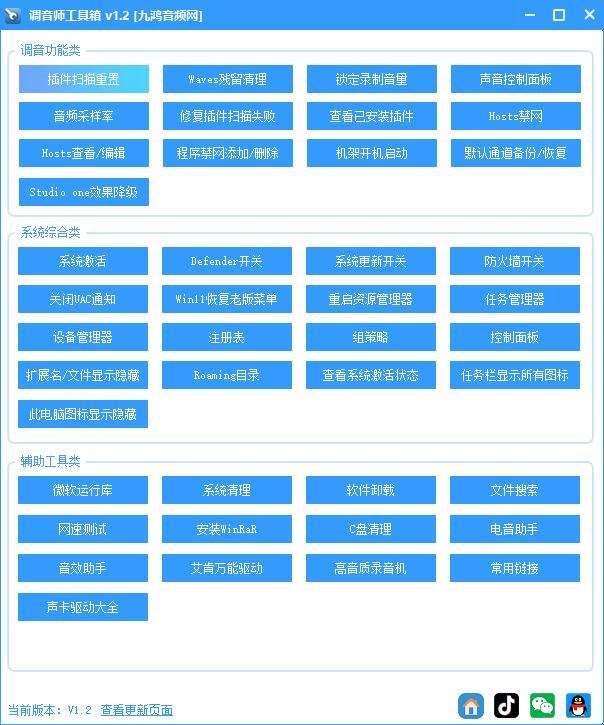The height and width of the screenshot is (725, 604).
Task: Open 任务管理器
Action: (x=515, y=299)
